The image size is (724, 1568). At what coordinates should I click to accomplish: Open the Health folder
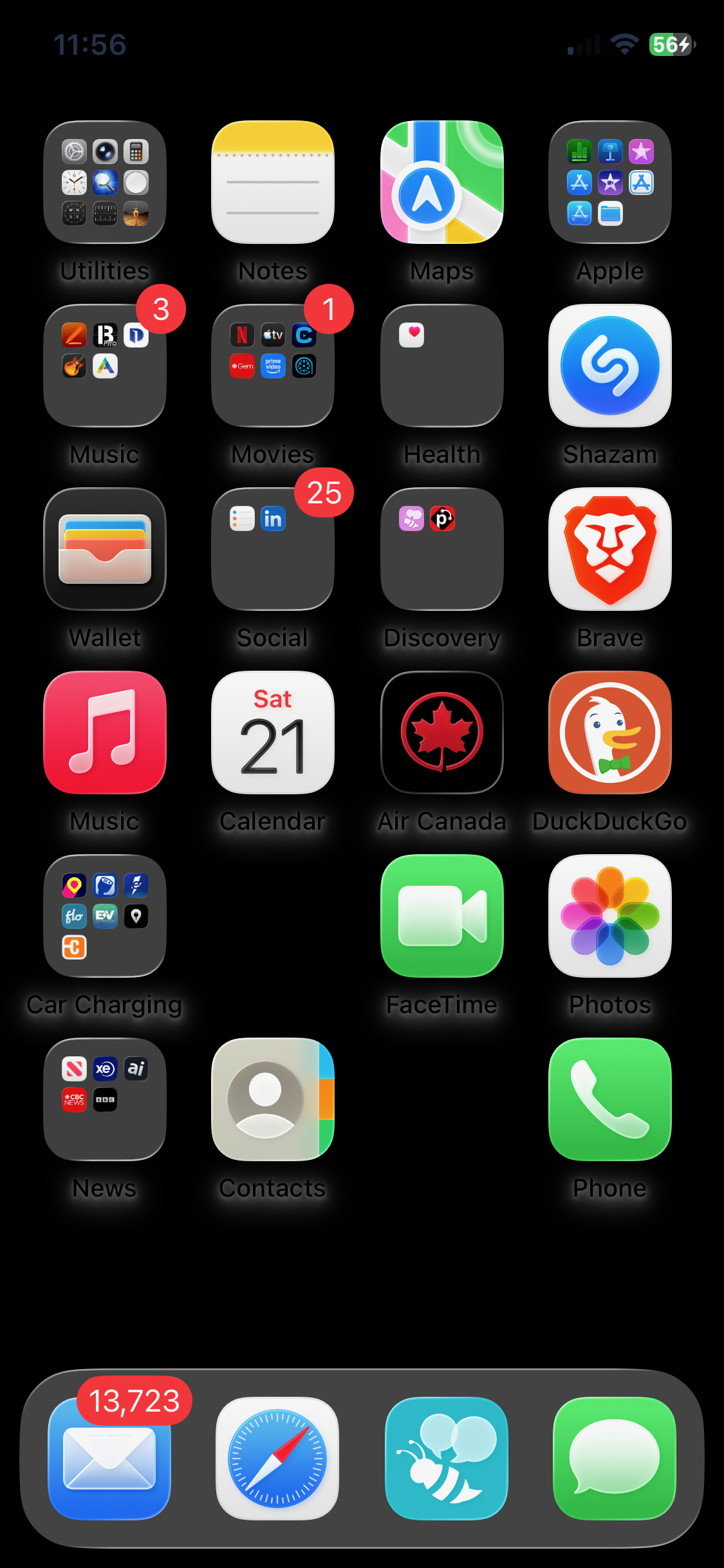pos(441,366)
